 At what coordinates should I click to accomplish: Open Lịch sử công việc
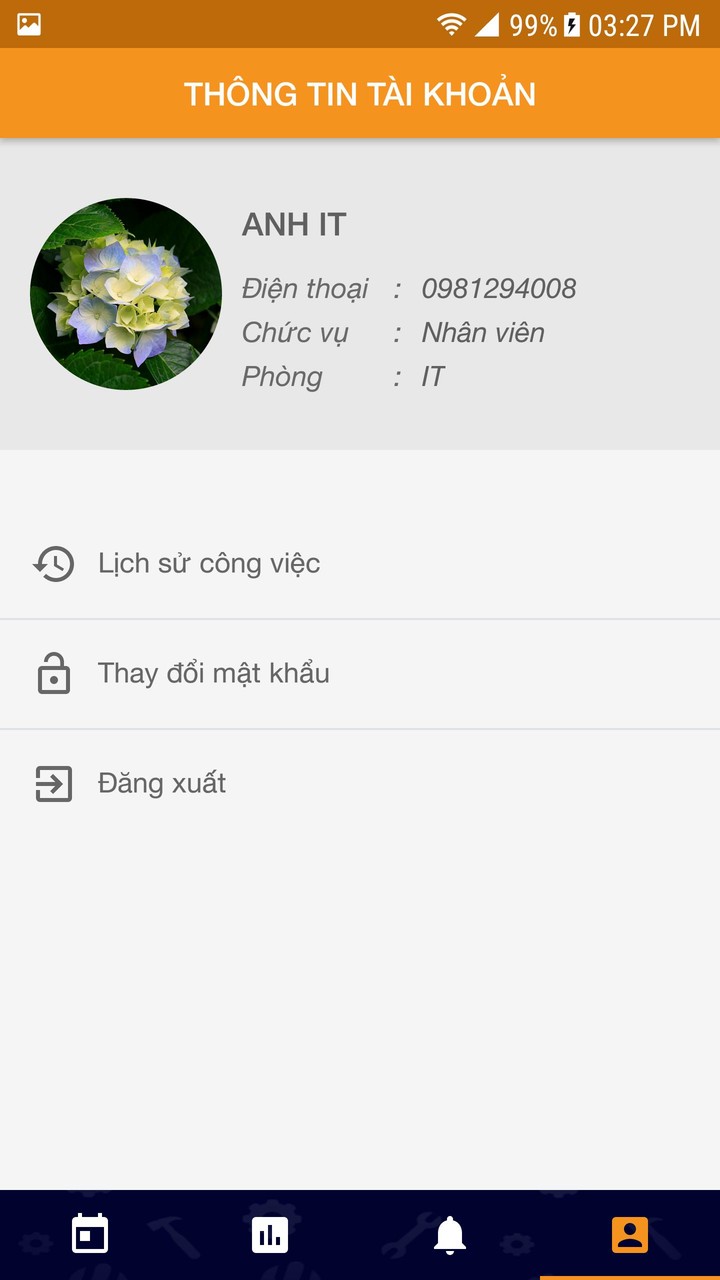[208, 563]
